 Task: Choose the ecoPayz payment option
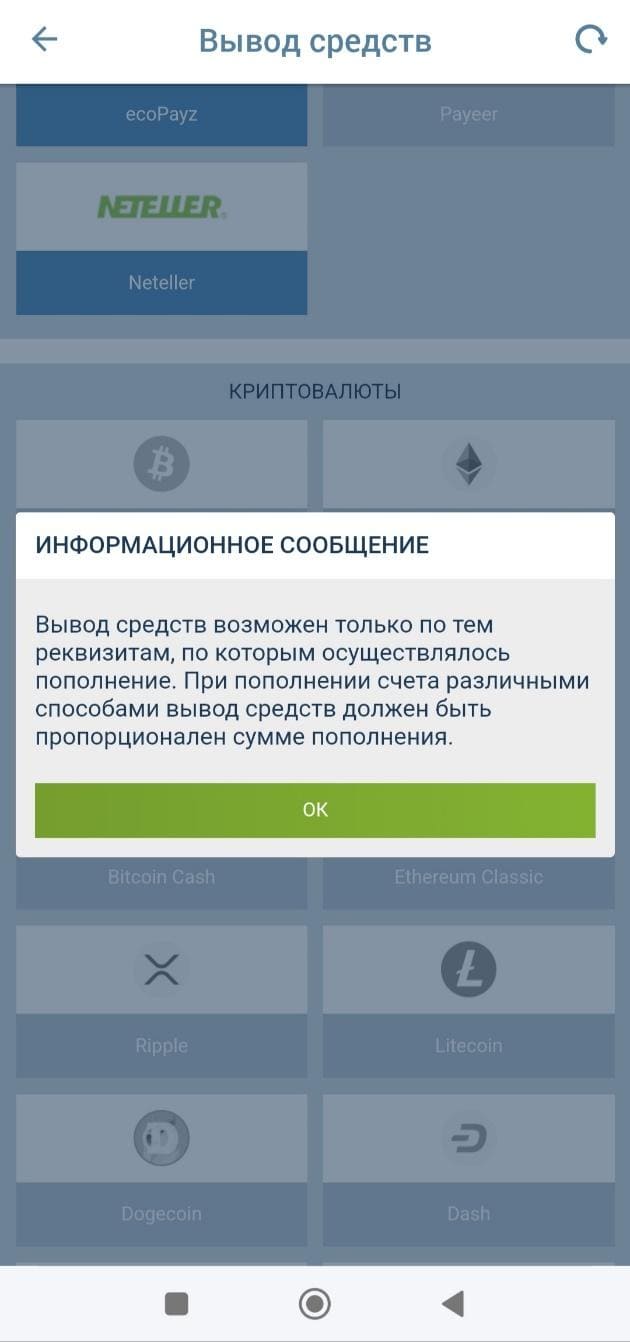[x=162, y=114]
